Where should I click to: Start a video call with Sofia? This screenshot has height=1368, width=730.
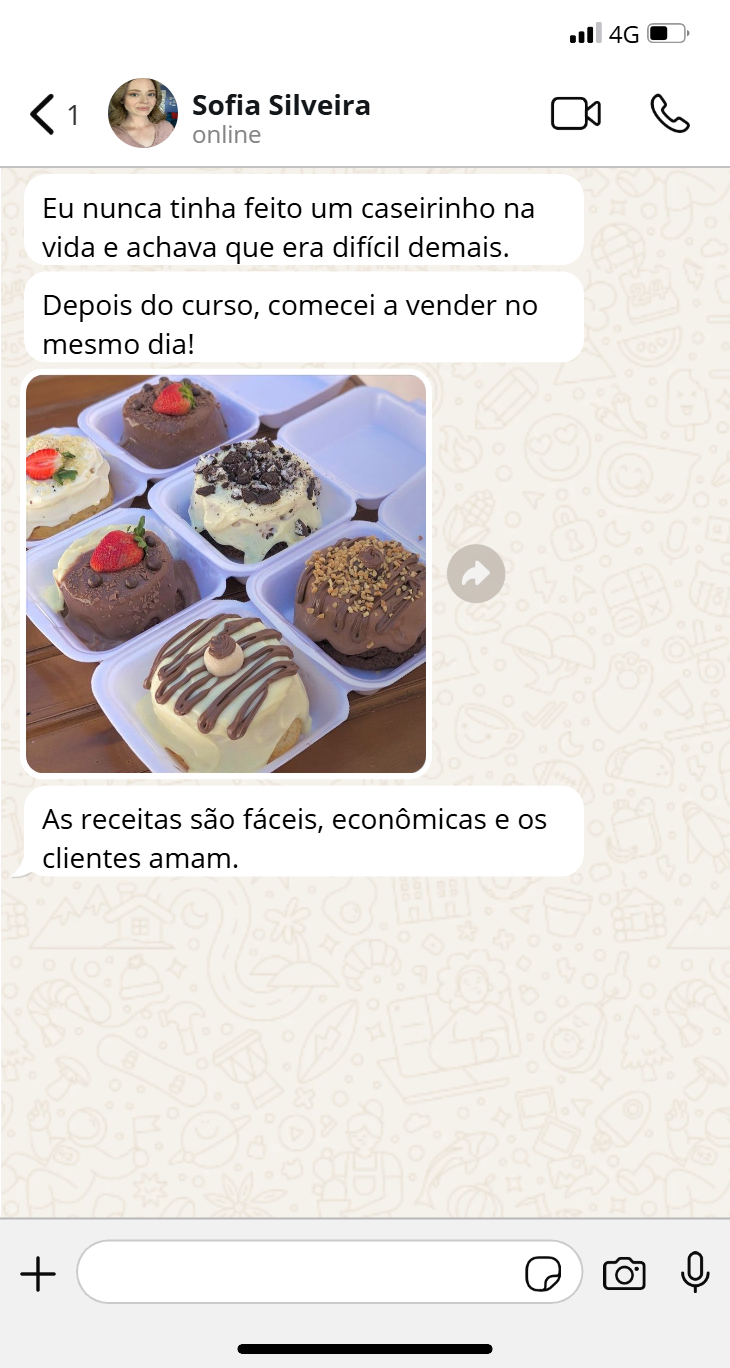coord(576,114)
